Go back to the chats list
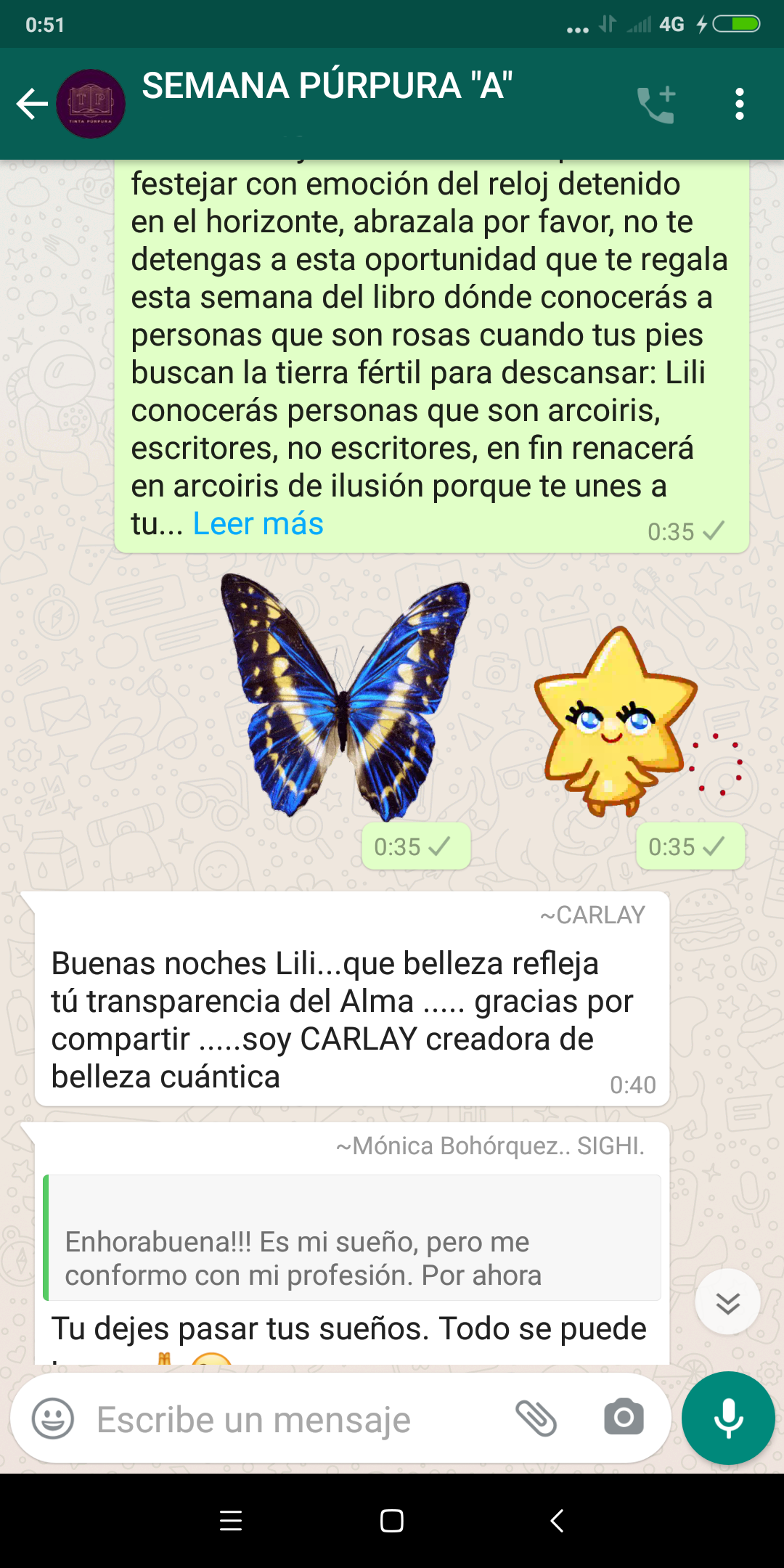 [x=32, y=104]
